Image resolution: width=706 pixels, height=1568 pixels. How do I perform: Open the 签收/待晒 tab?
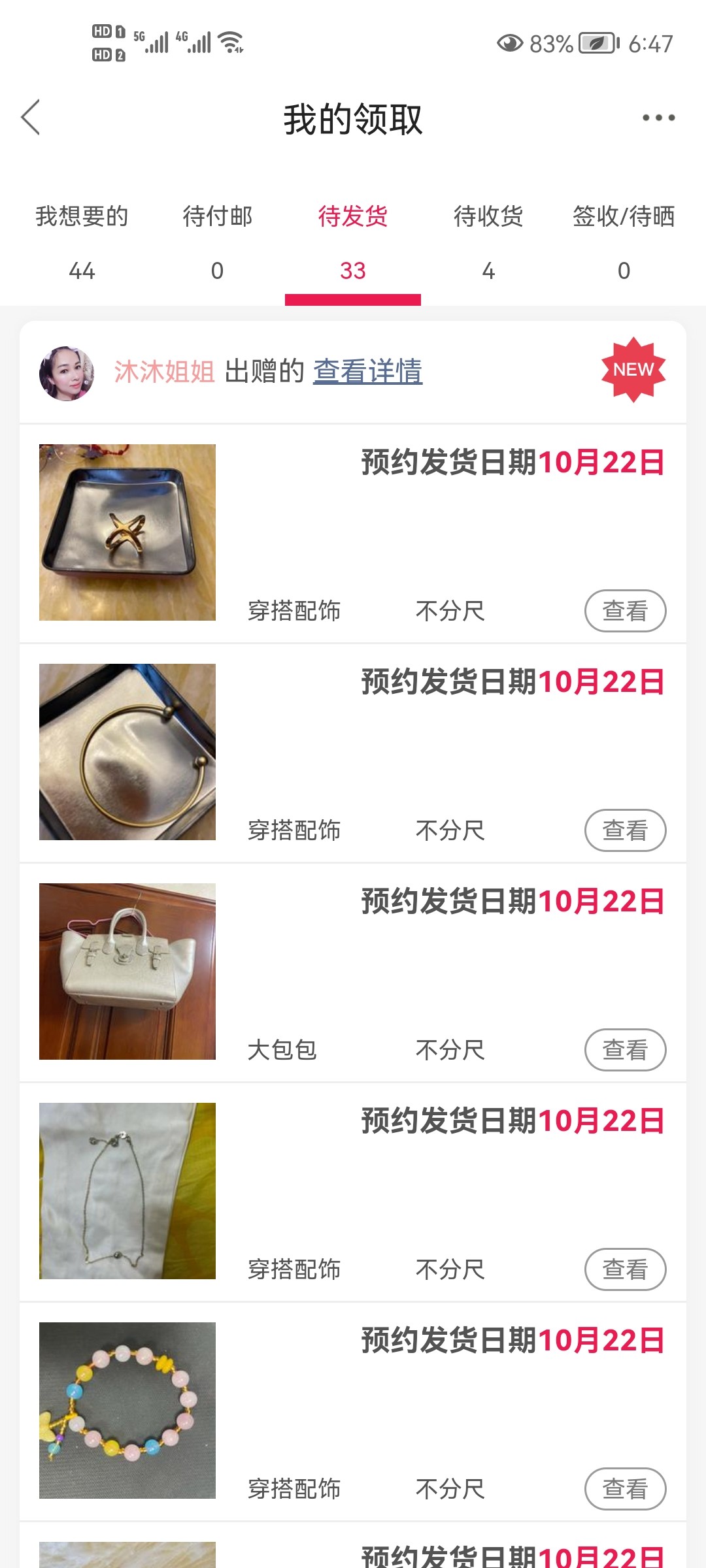[624, 242]
